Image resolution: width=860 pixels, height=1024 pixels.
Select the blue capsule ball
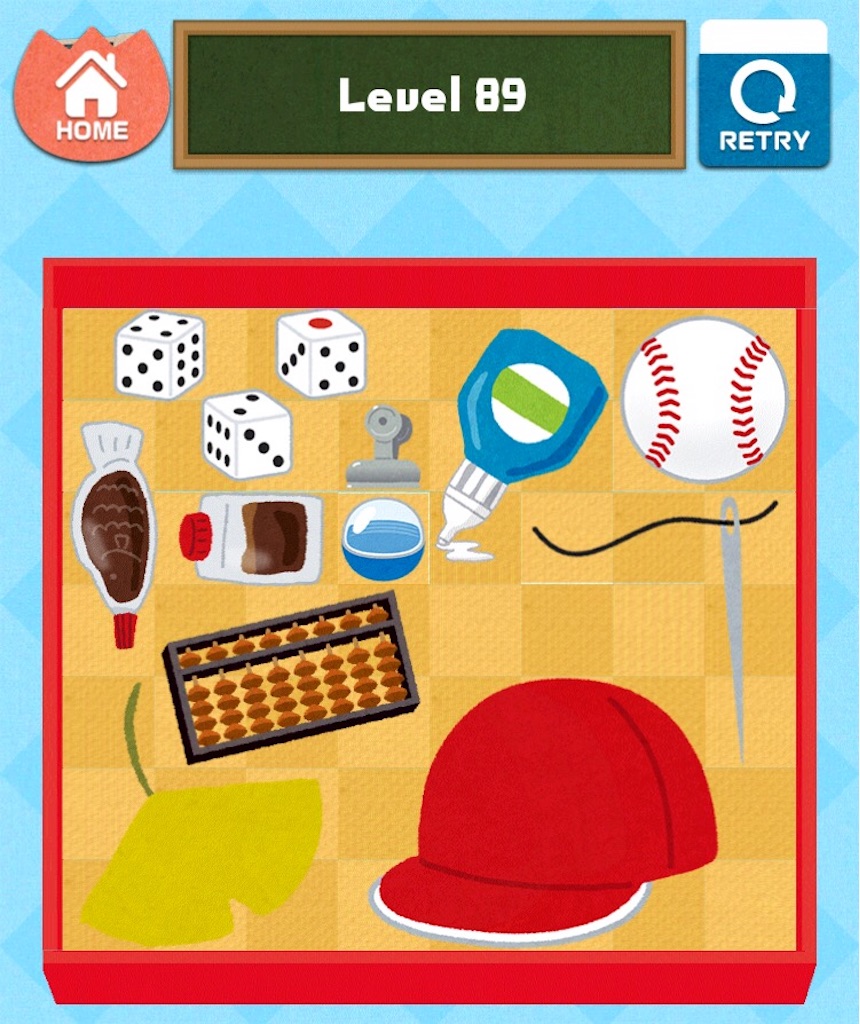point(383,539)
